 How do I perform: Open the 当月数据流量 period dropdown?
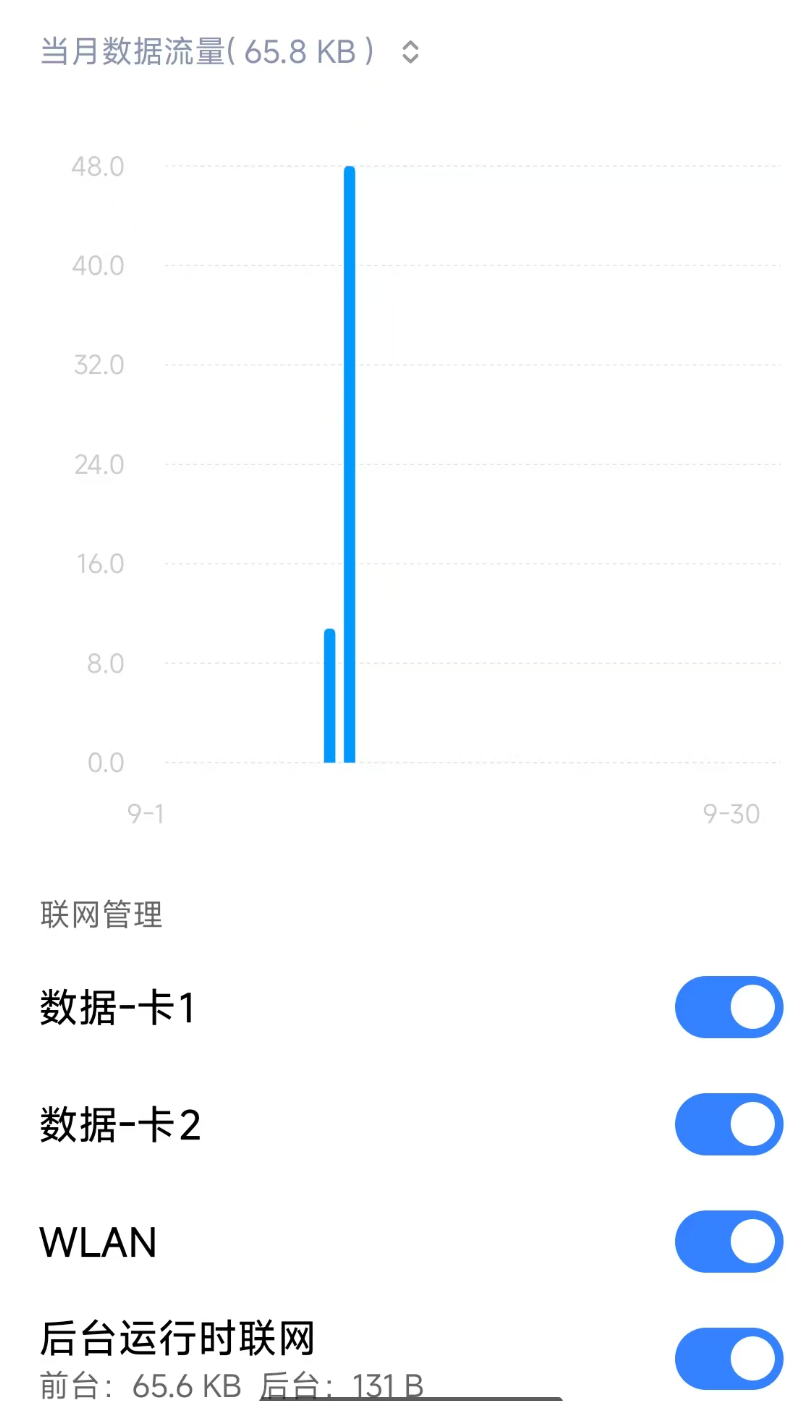point(230,52)
